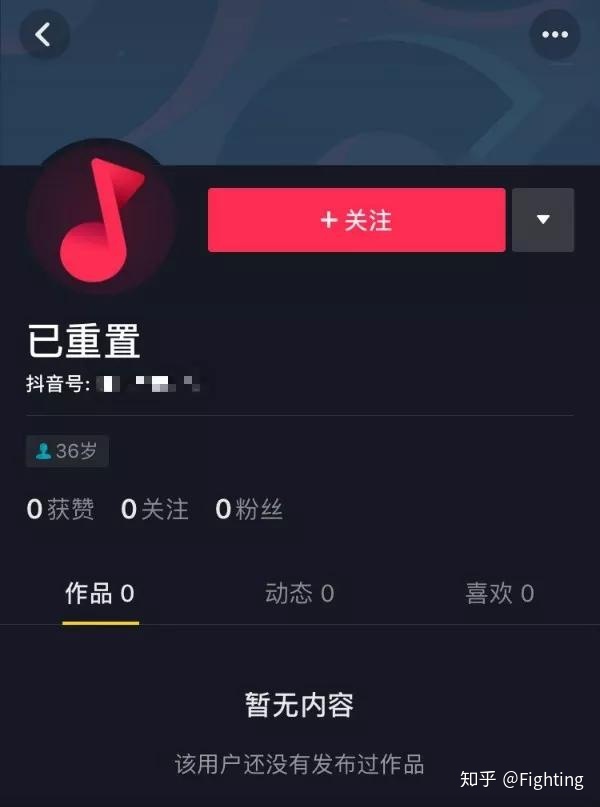Go back using the top-left arrow
The width and height of the screenshot is (600, 807).
43,35
